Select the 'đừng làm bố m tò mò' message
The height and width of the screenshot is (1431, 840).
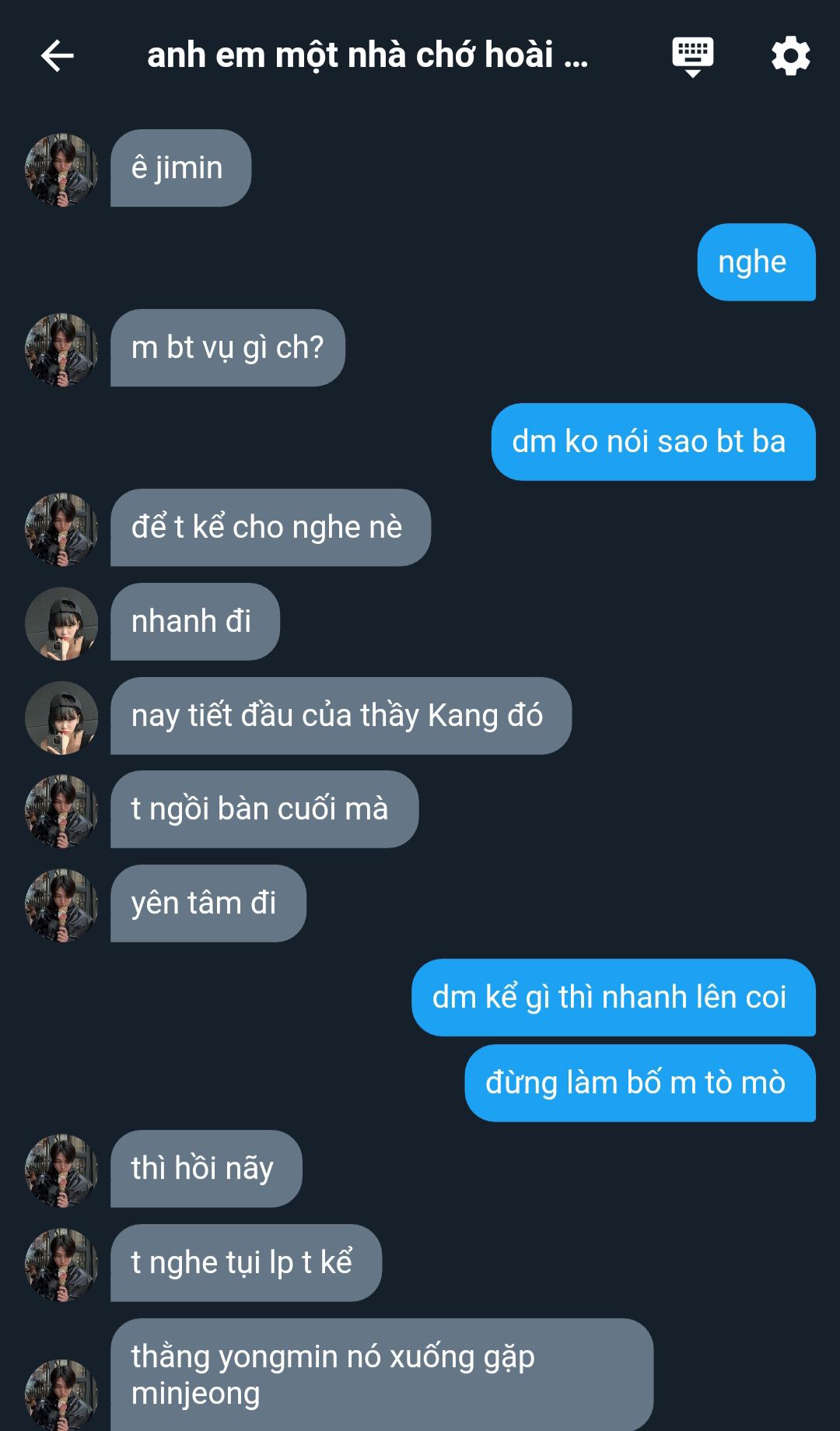pyautogui.click(x=639, y=1083)
